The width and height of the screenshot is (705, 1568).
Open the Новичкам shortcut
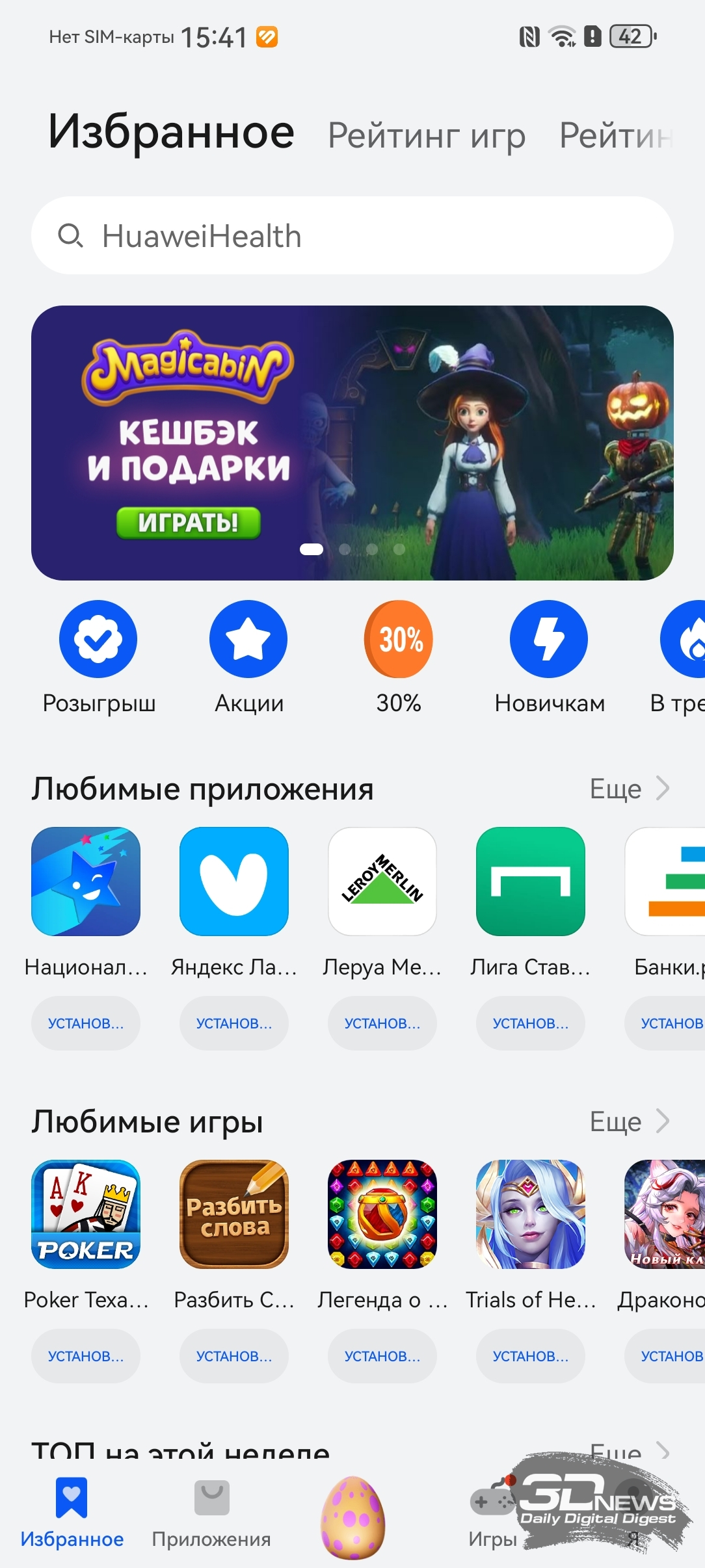[x=549, y=657]
